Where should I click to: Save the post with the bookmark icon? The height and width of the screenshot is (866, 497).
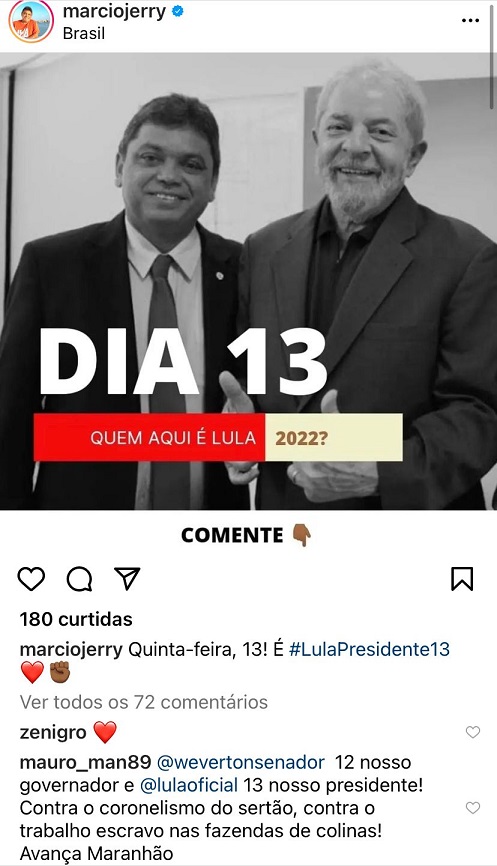tap(462, 579)
